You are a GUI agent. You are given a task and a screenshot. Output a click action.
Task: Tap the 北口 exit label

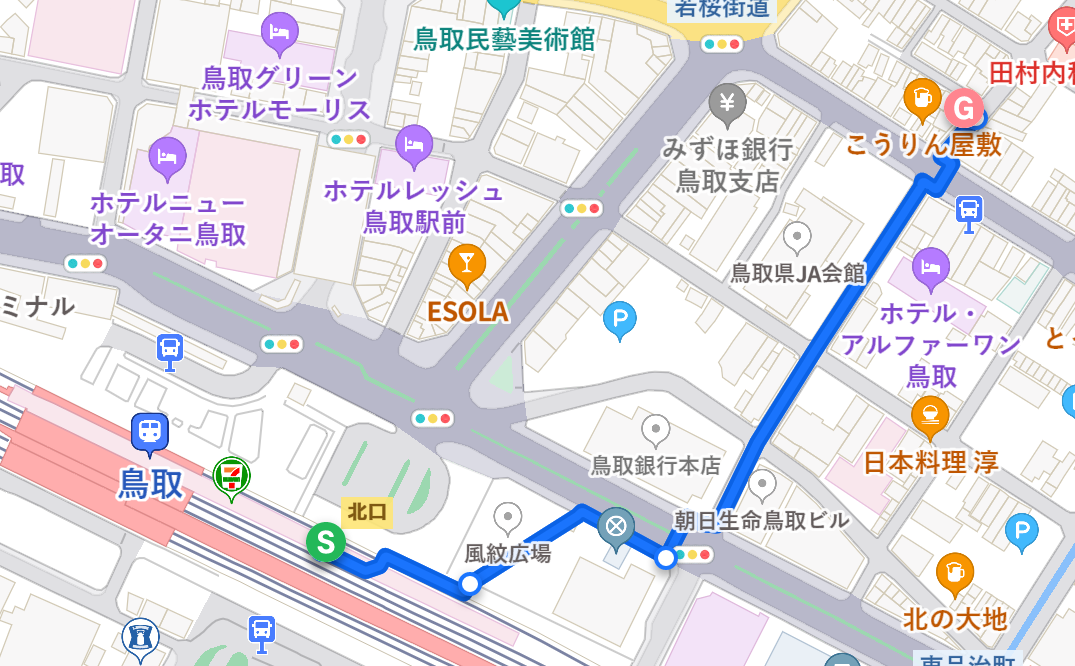click(366, 512)
